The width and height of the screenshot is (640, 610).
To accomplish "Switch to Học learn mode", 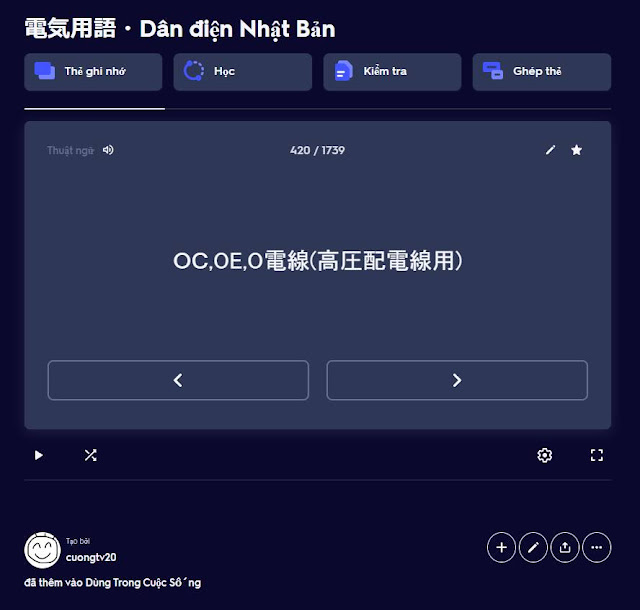I will click(x=242, y=72).
